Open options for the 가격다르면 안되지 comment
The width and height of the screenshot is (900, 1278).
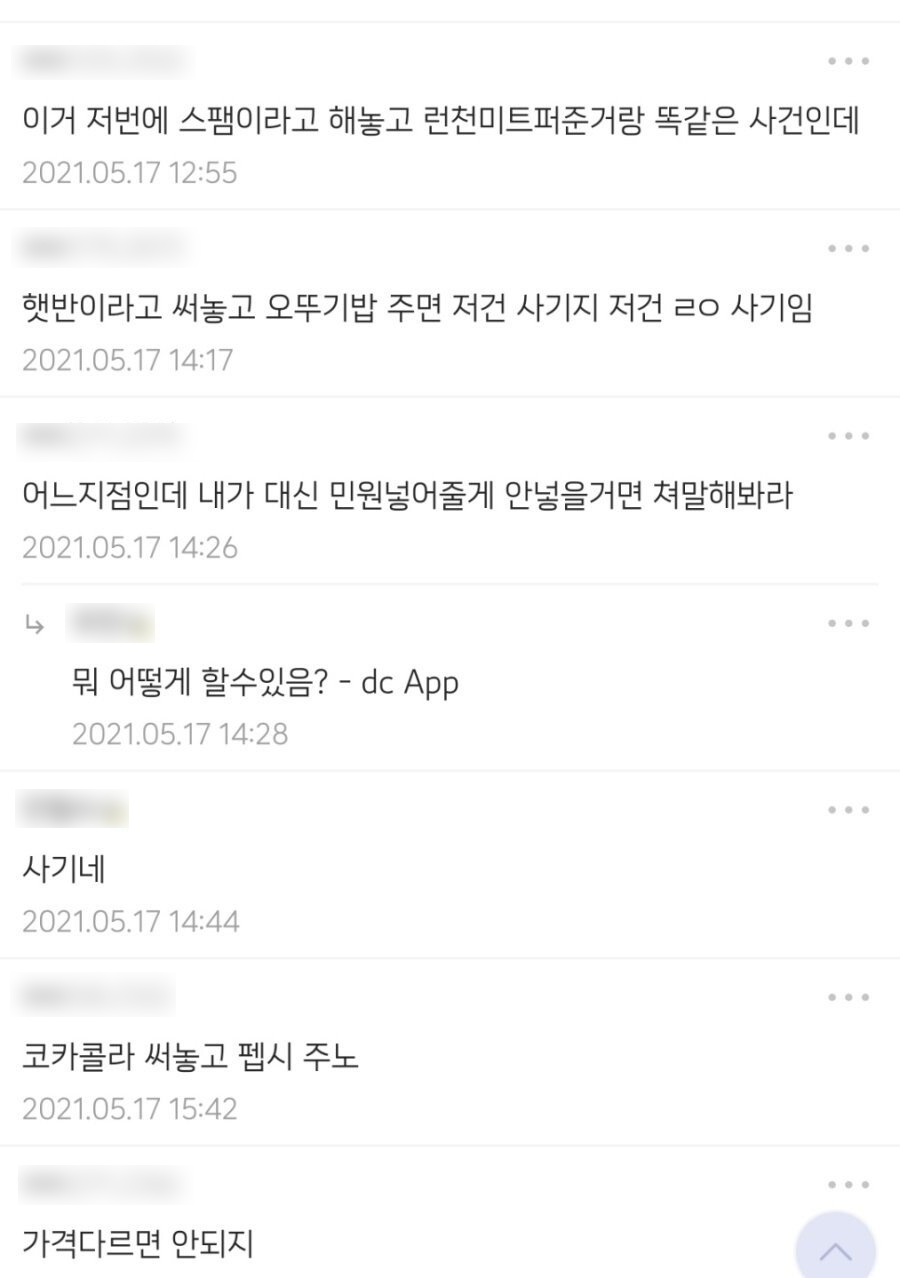pyautogui.click(x=848, y=1185)
